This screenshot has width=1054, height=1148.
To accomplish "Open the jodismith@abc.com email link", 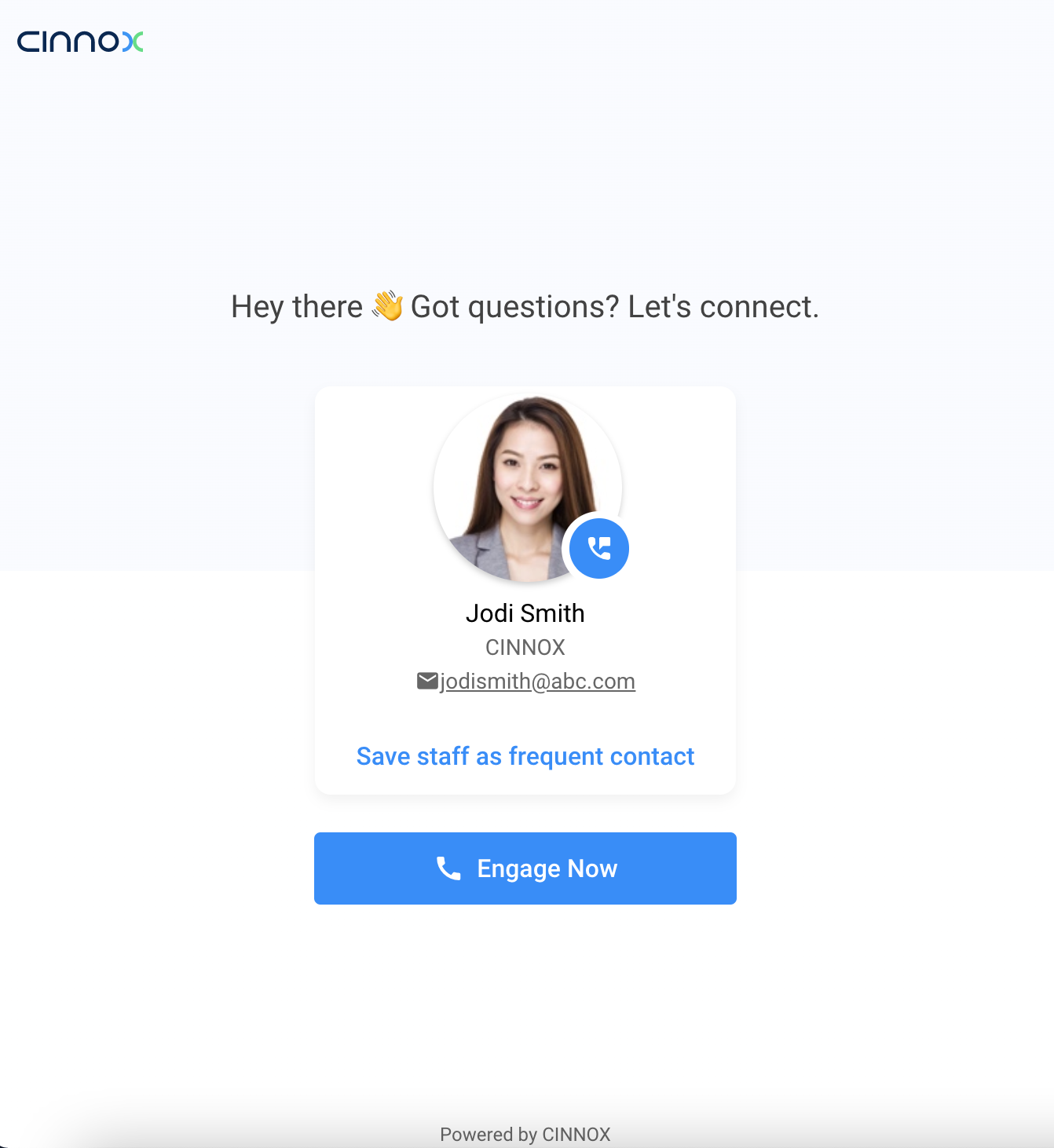I will point(537,682).
